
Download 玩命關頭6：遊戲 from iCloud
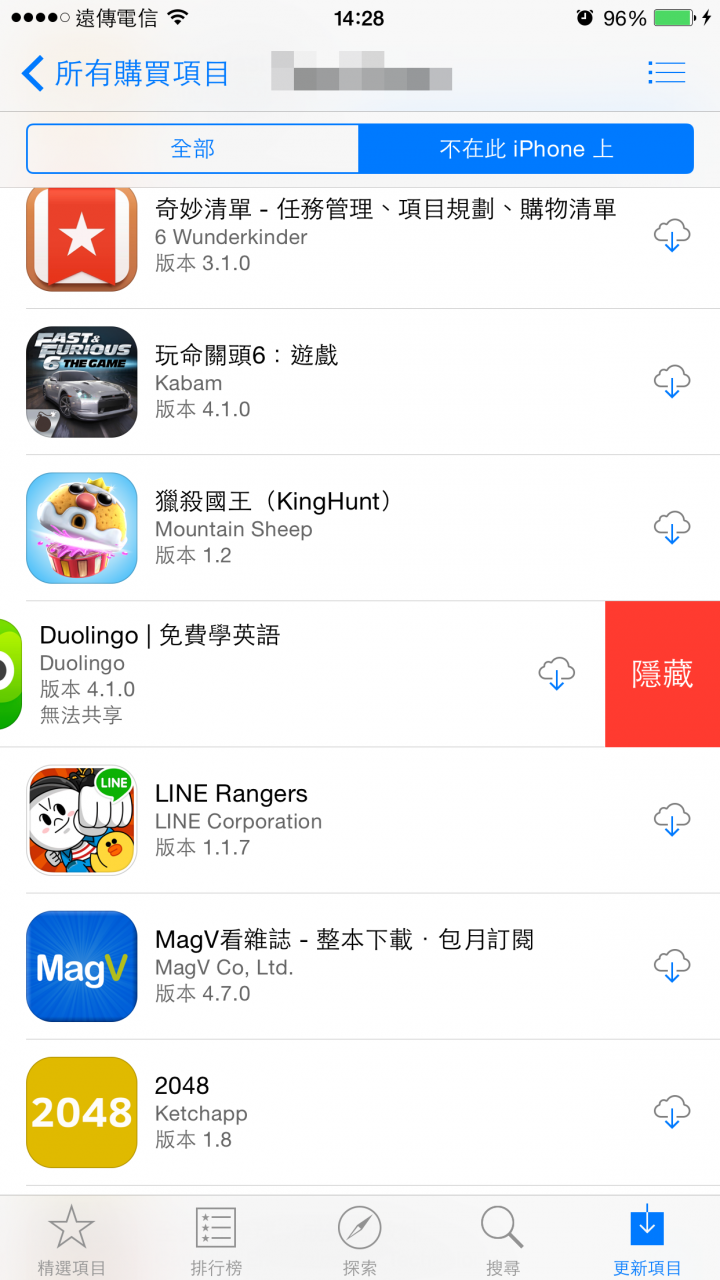click(672, 382)
